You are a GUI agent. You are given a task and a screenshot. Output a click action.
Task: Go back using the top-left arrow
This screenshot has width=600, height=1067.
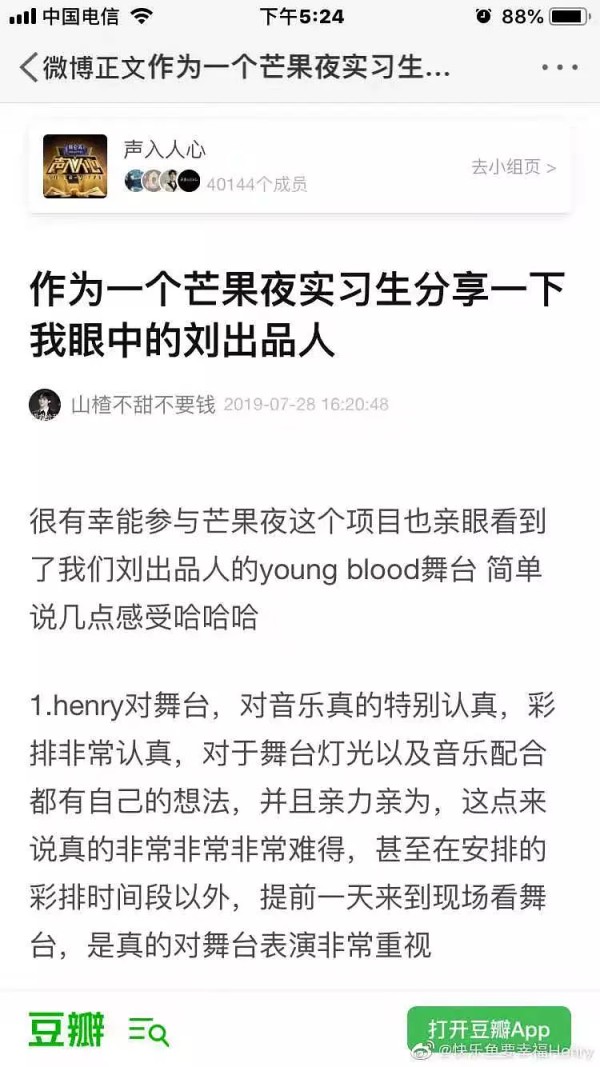tap(29, 68)
